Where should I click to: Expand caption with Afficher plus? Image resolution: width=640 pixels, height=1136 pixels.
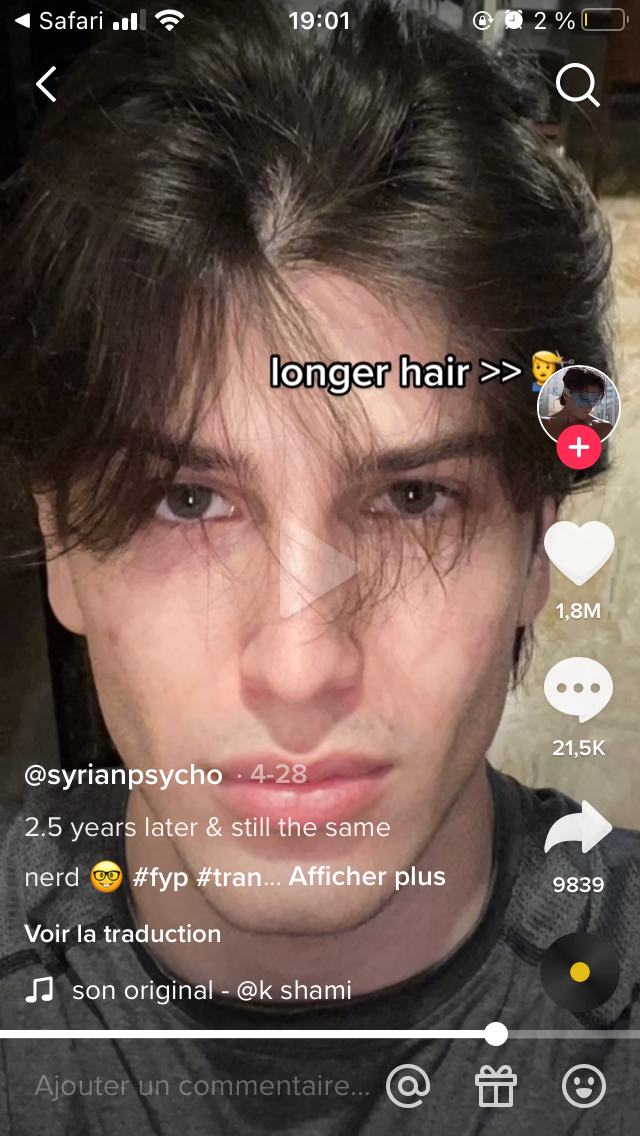[x=367, y=878]
